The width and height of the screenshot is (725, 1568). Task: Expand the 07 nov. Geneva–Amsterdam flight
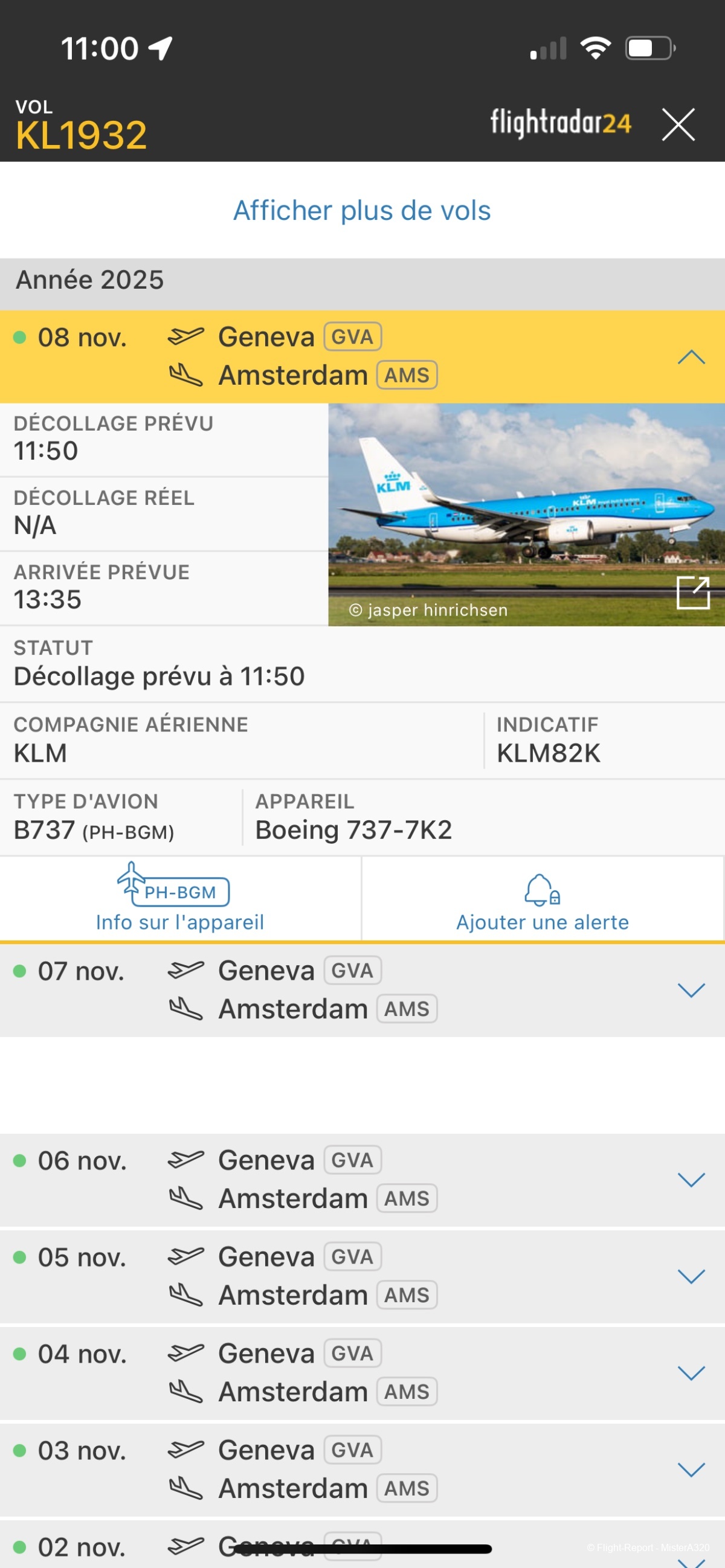pyautogui.click(x=691, y=990)
